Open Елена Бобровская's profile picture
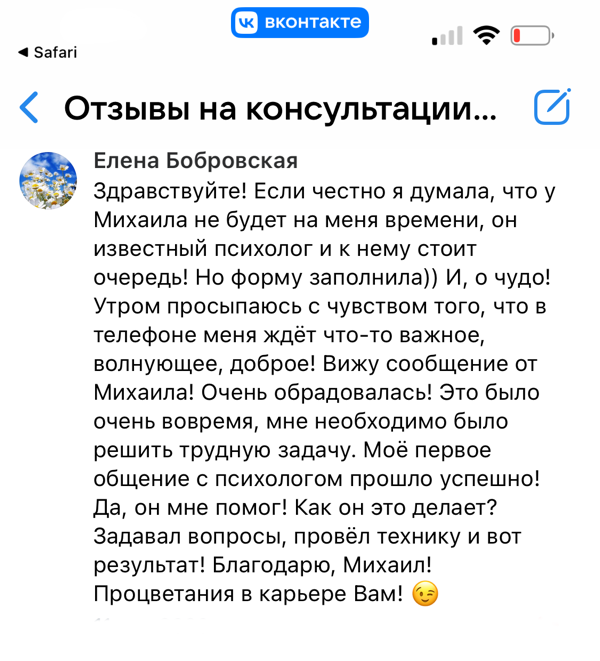The image size is (600, 661). (49, 181)
